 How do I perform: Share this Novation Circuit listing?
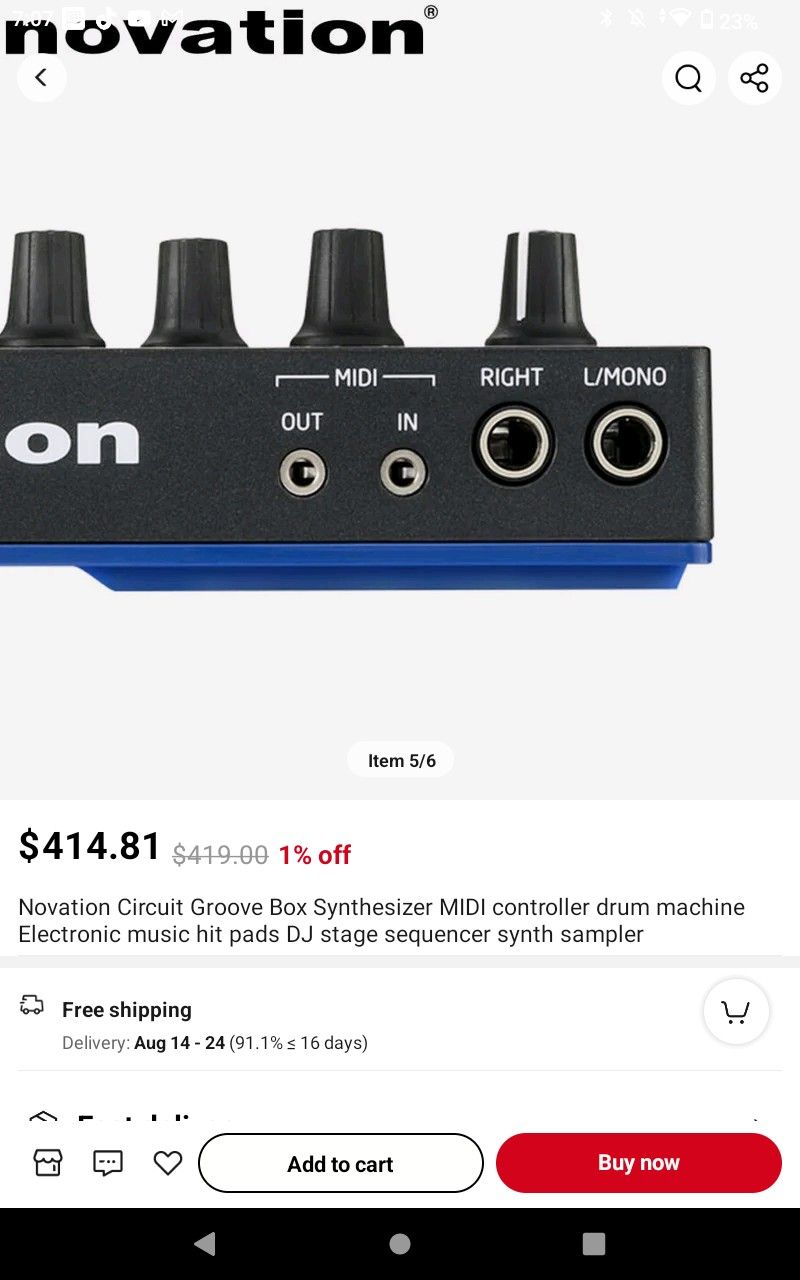coord(755,78)
